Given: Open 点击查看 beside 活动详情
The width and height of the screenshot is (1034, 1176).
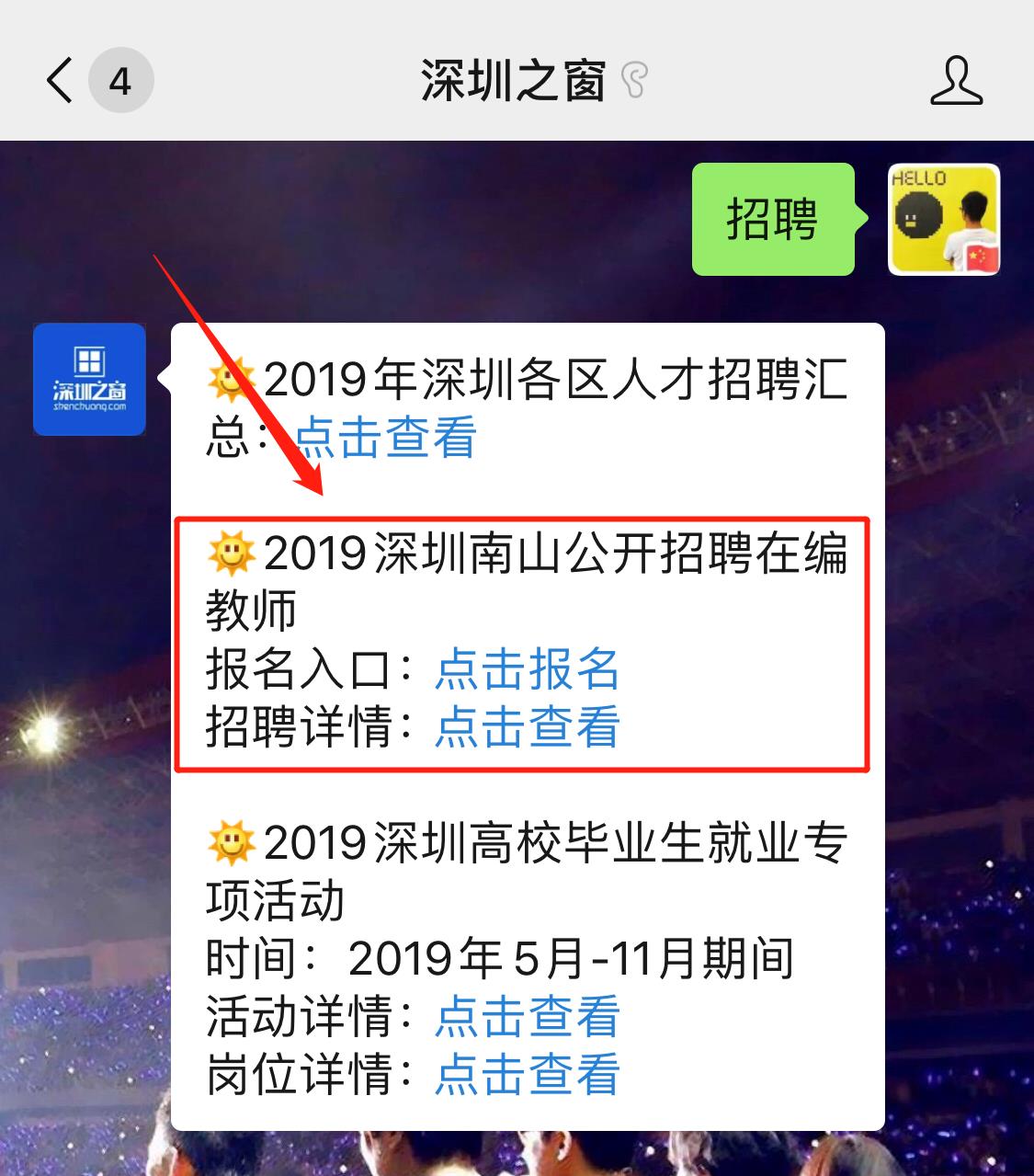Looking at the screenshot, I should point(528,1016).
